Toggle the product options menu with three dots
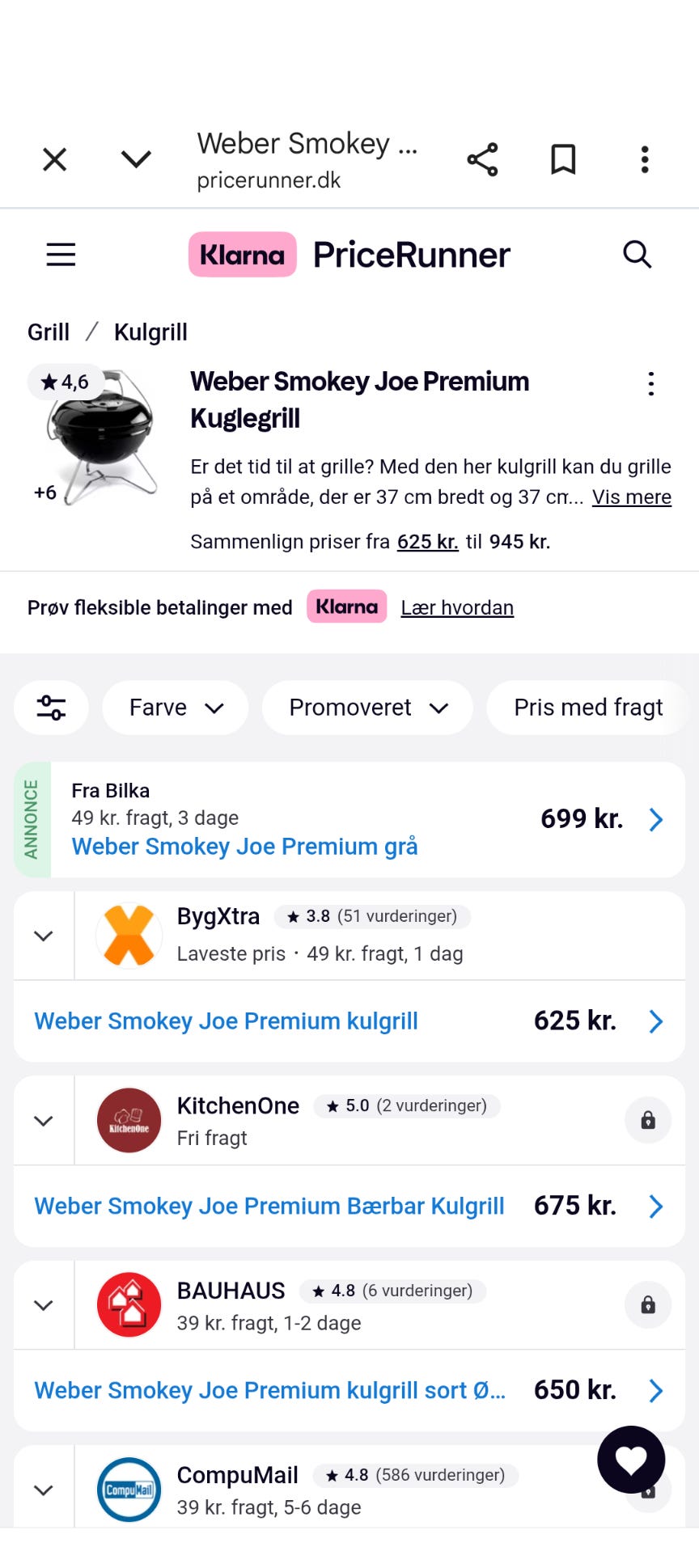 tap(651, 384)
